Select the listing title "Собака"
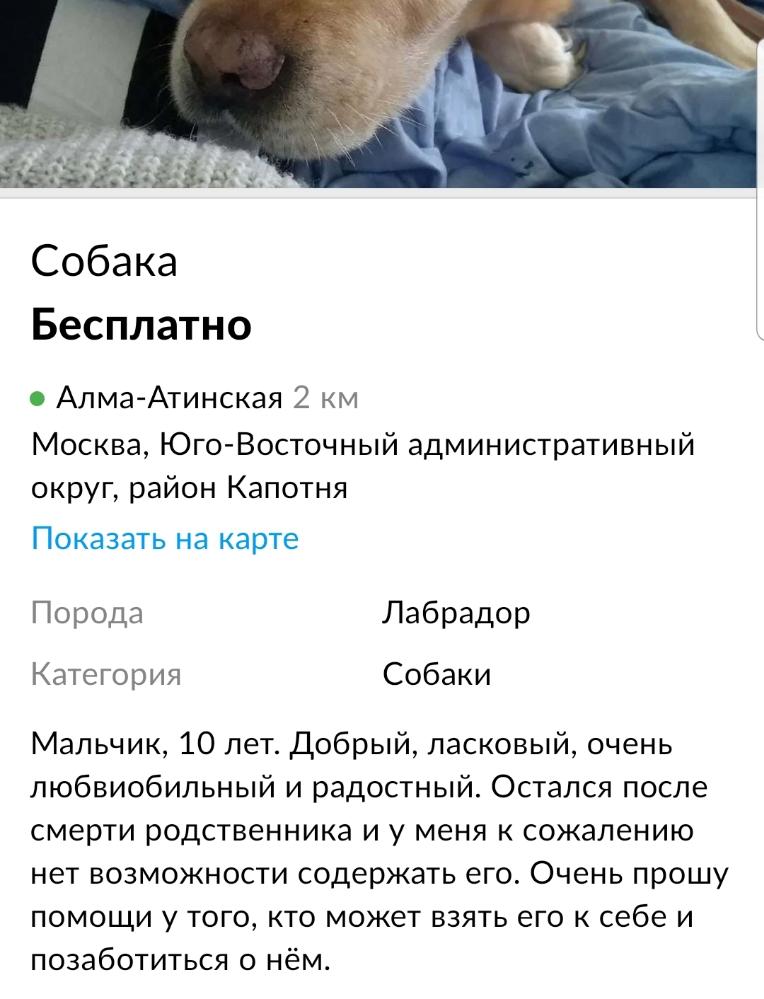Viewport: 764px width, 999px height. click(104, 262)
